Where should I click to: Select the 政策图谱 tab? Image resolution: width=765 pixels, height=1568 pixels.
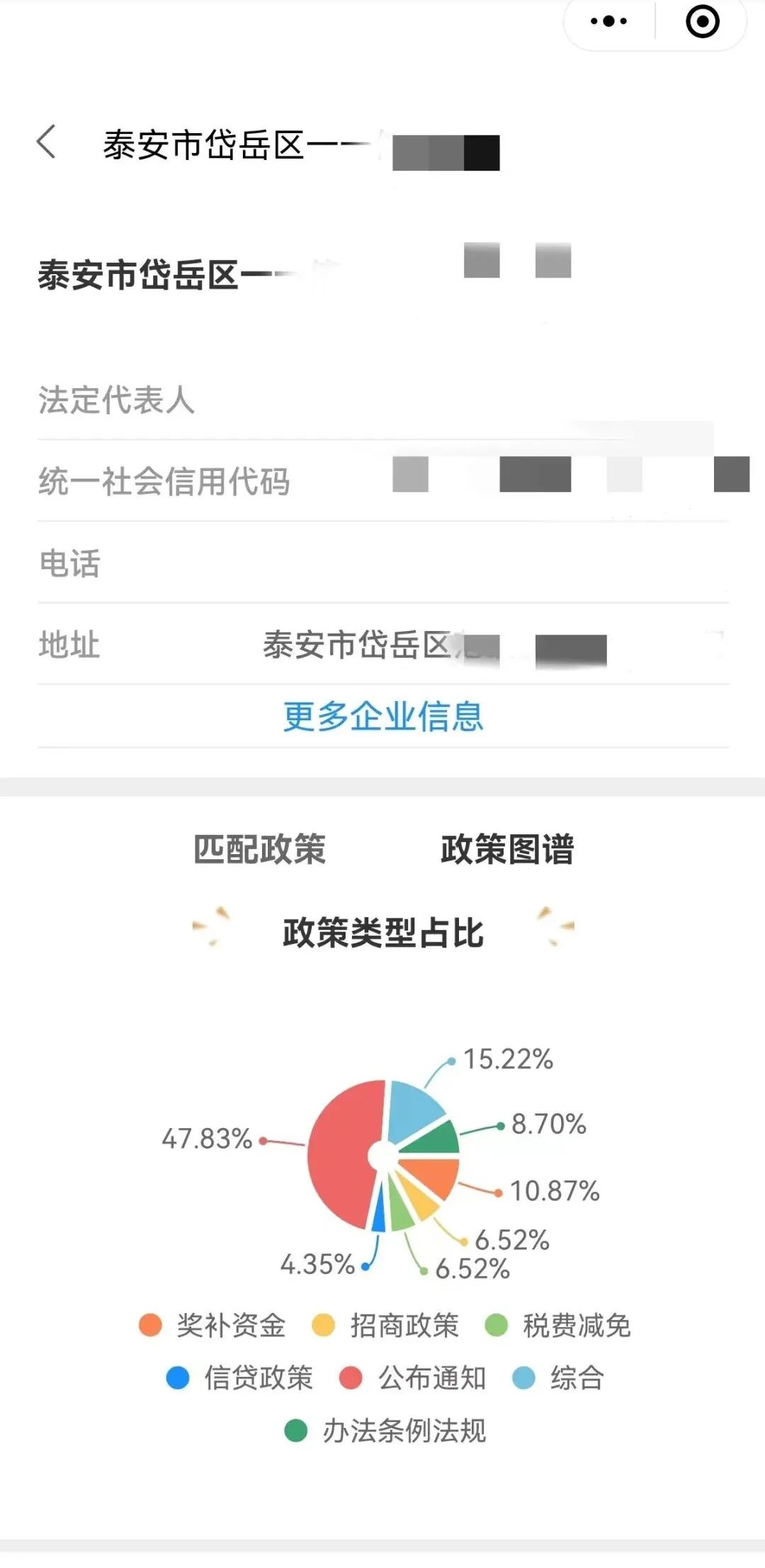click(x=507, y=849)
